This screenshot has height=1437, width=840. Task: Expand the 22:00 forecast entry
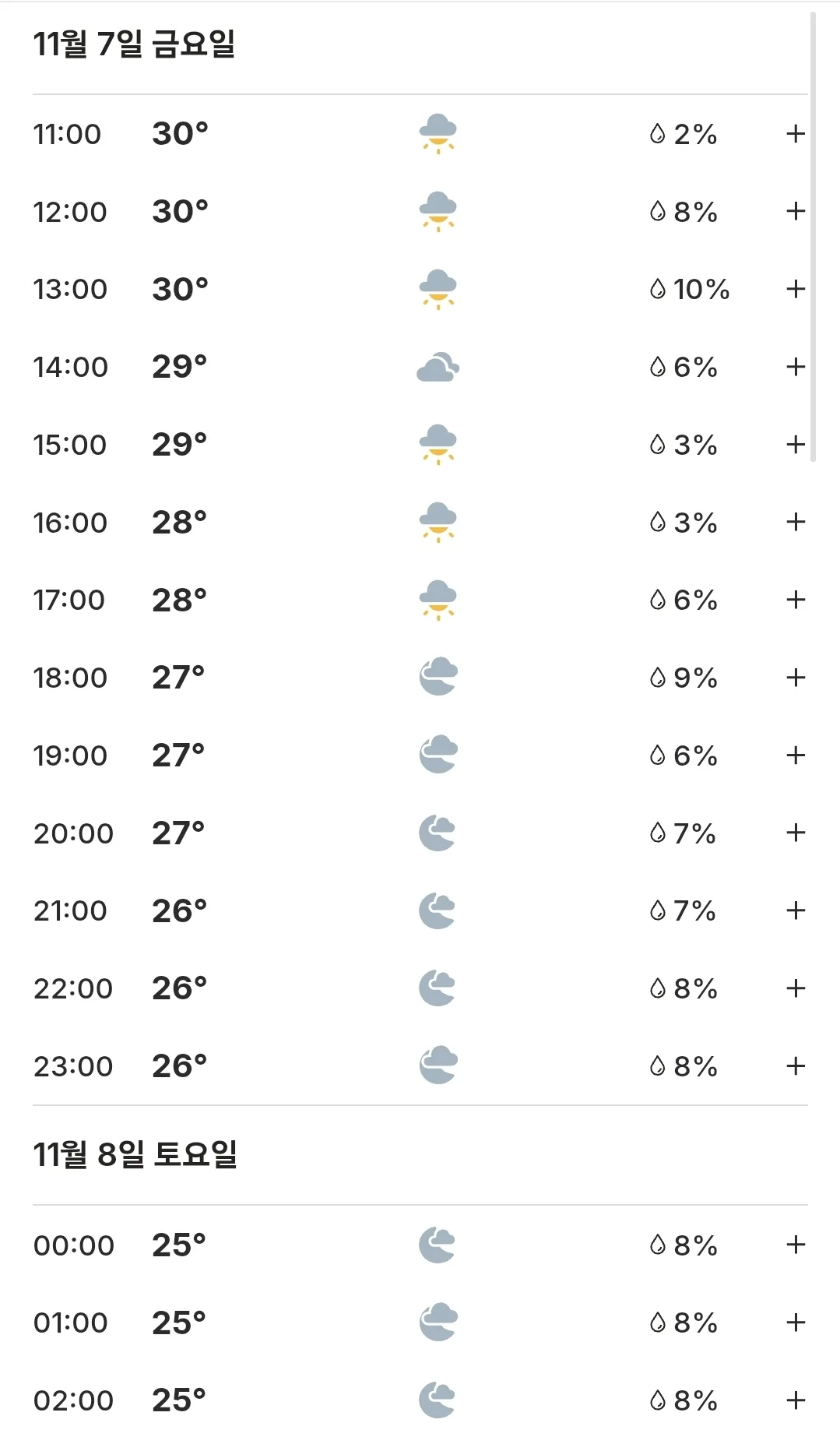795,988
